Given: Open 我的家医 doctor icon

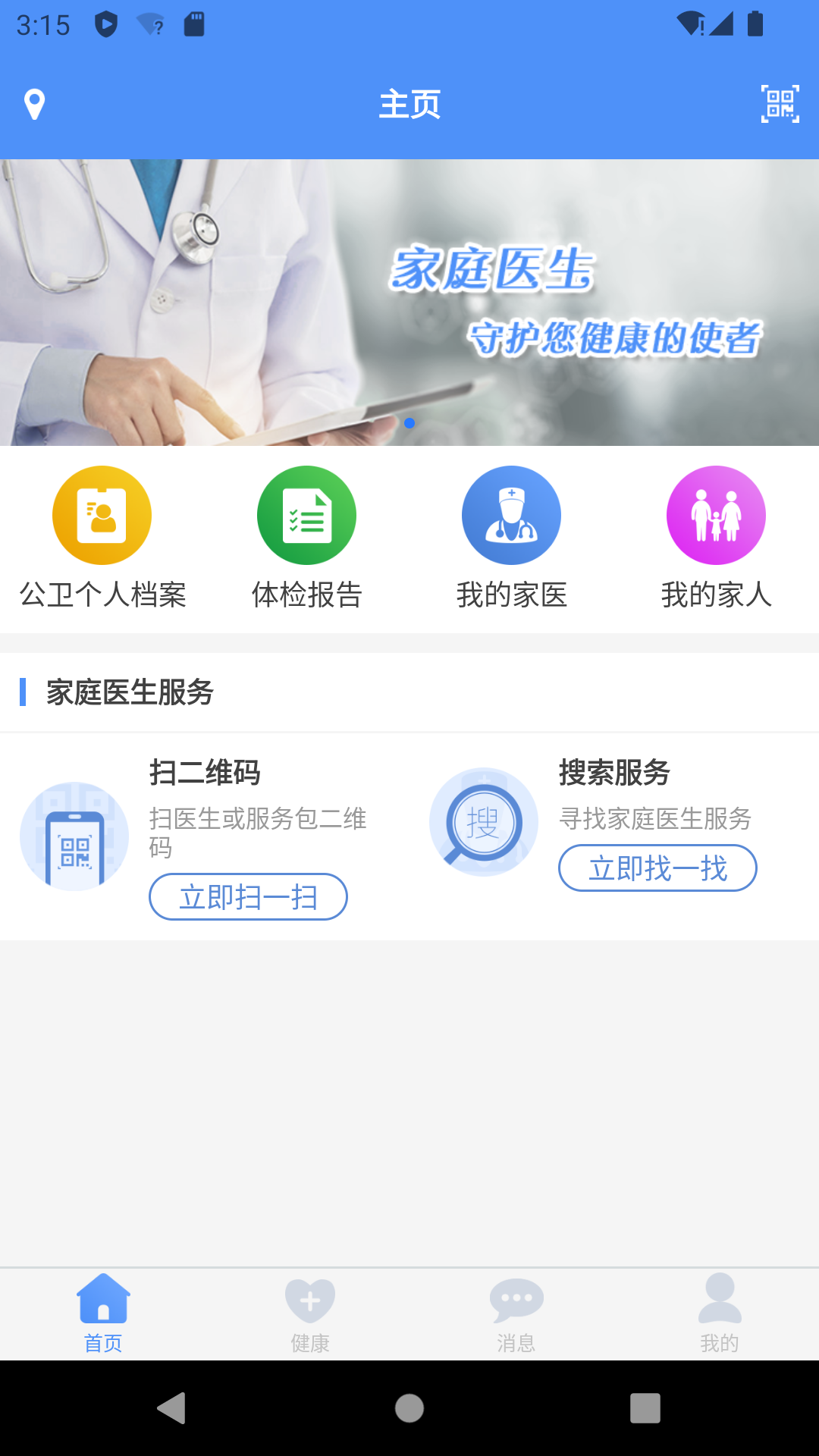Looking at the screenshot, I should (512, 514).
